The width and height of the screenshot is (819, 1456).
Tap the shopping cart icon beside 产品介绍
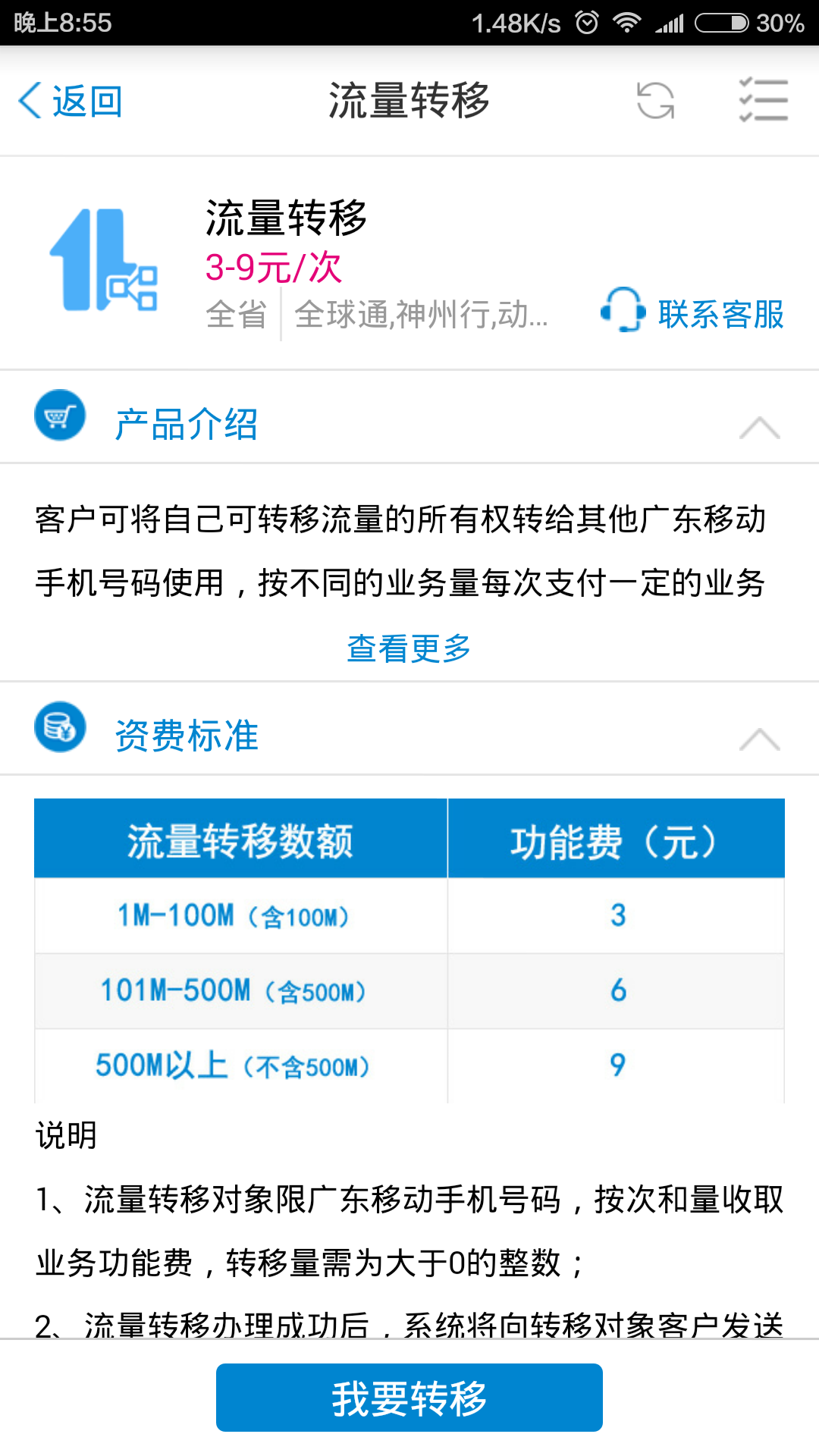[x=60, y=416]
